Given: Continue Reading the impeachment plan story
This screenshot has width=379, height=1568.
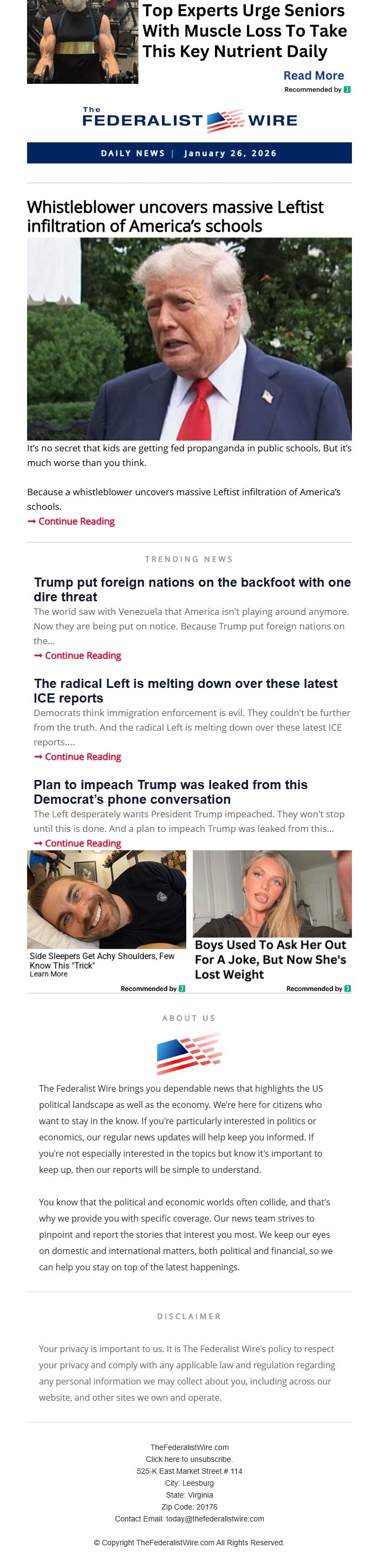Looking at the screenshot, I should tap(83, 842).
